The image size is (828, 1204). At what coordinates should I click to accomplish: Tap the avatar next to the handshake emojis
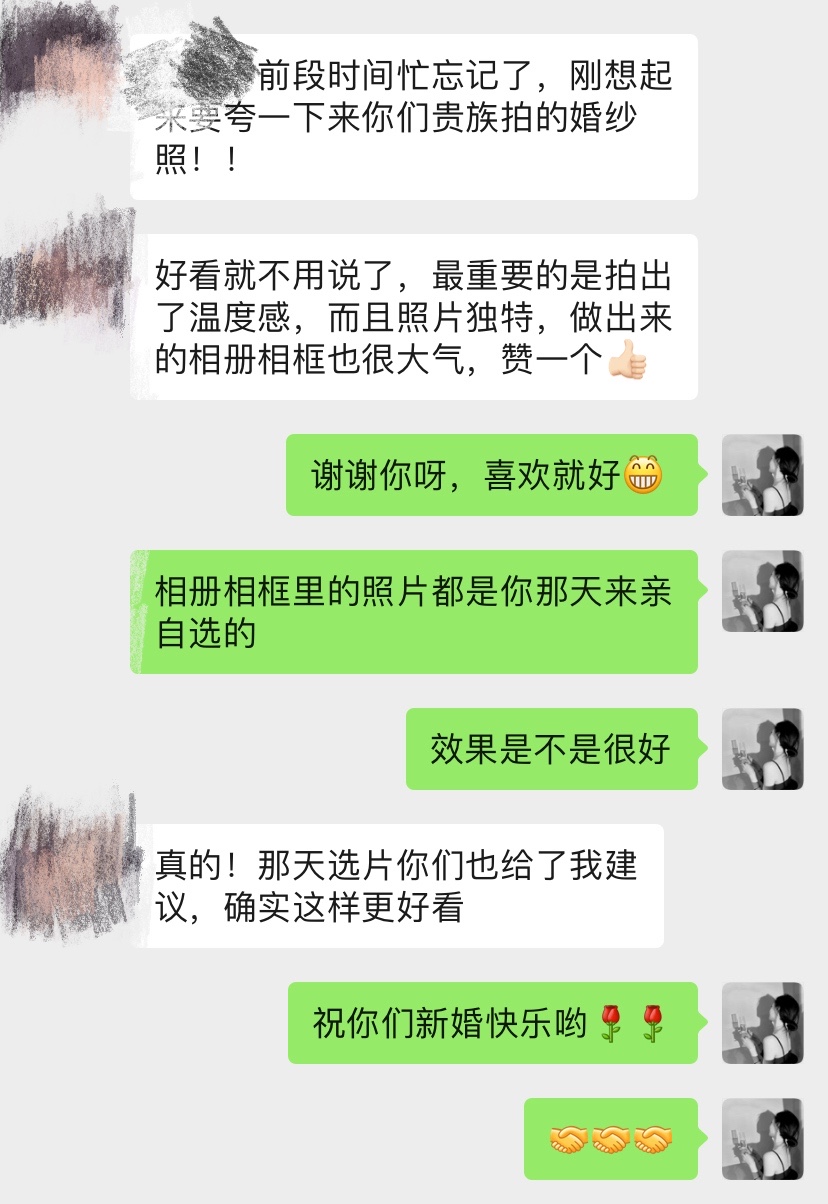tap(762, 1139)
